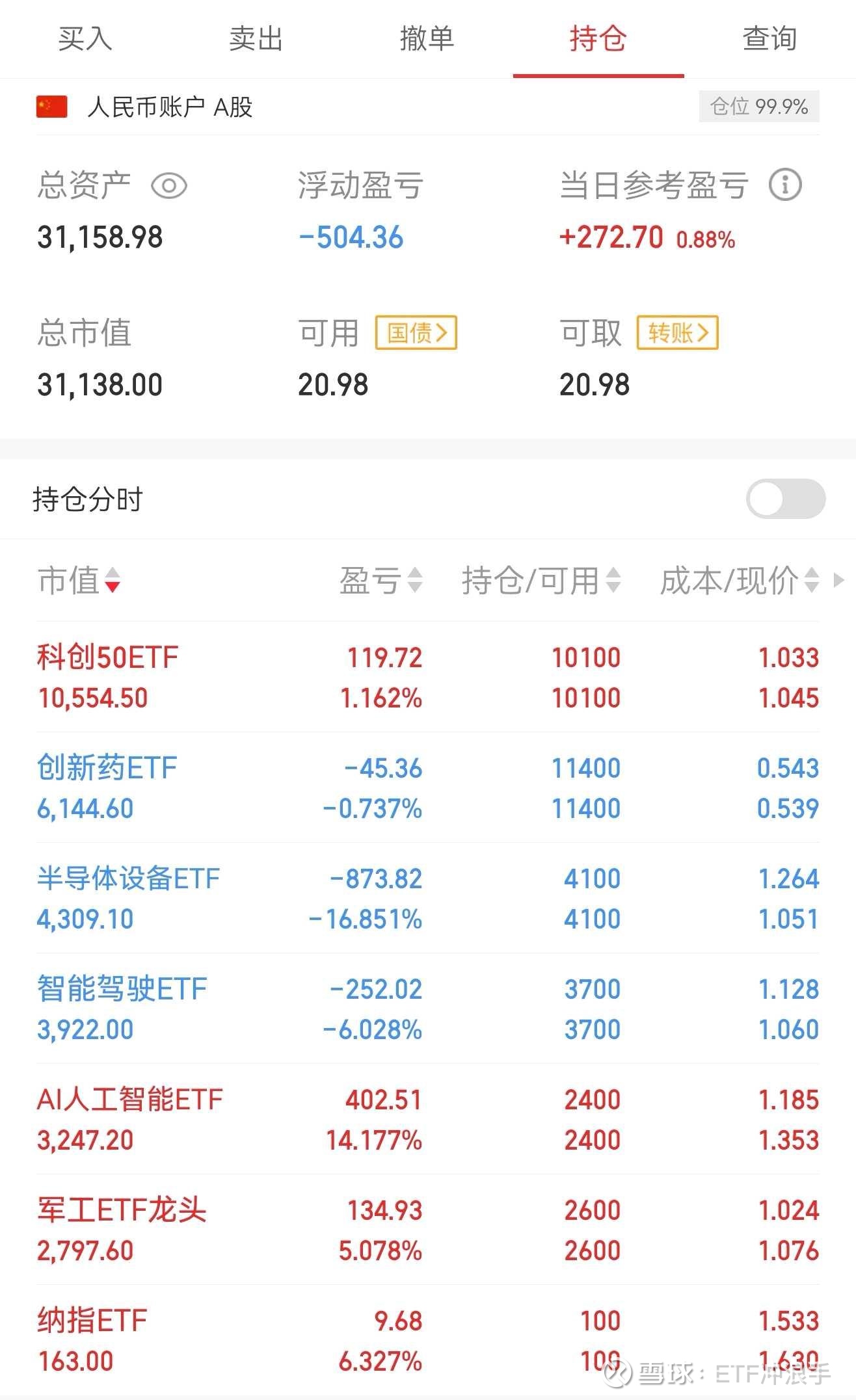Open the 查询 tab
This screenshot has height=1400, width=856.
(769, 39)
